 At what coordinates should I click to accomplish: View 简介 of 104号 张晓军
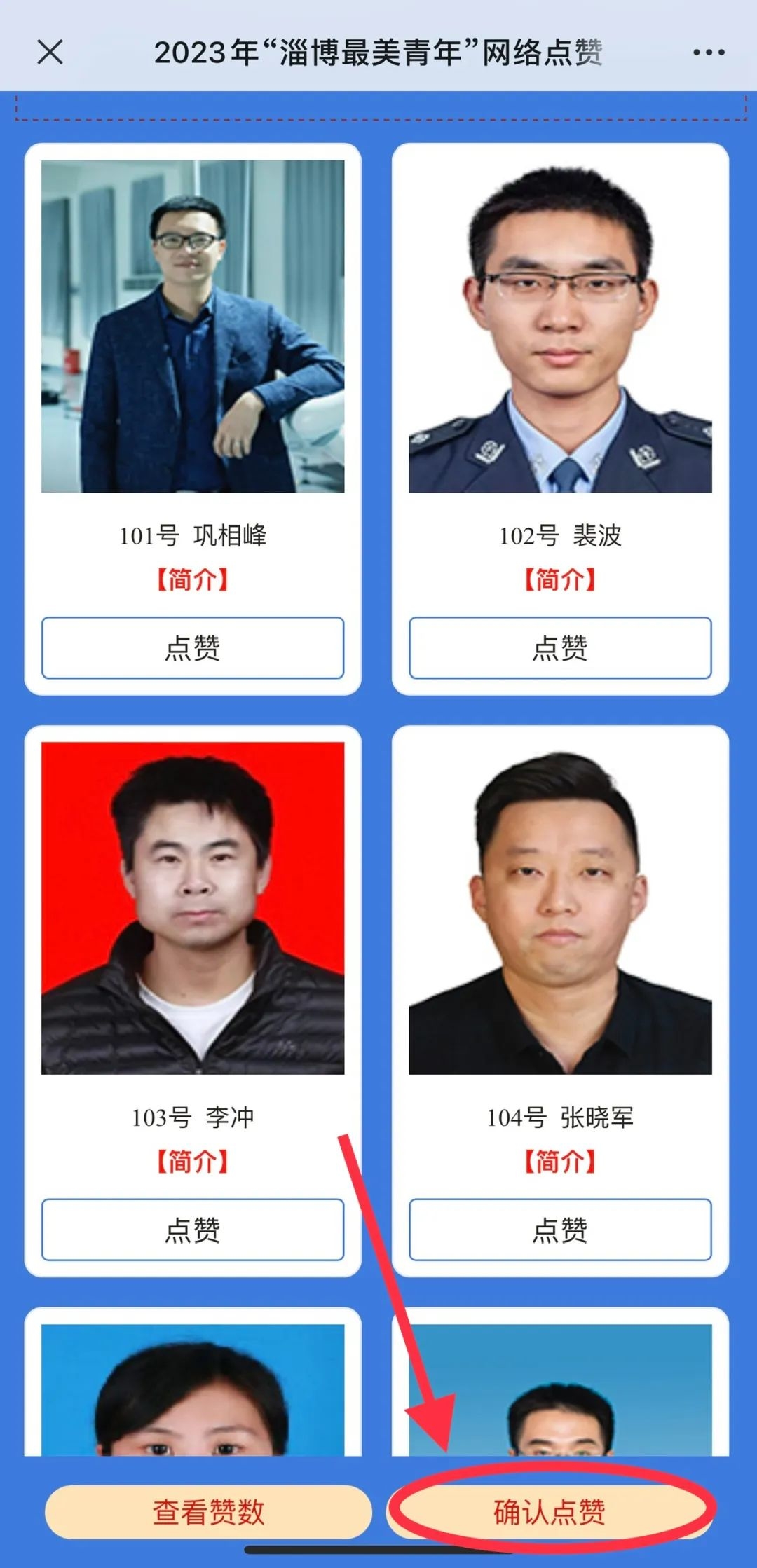[560, 1162]
